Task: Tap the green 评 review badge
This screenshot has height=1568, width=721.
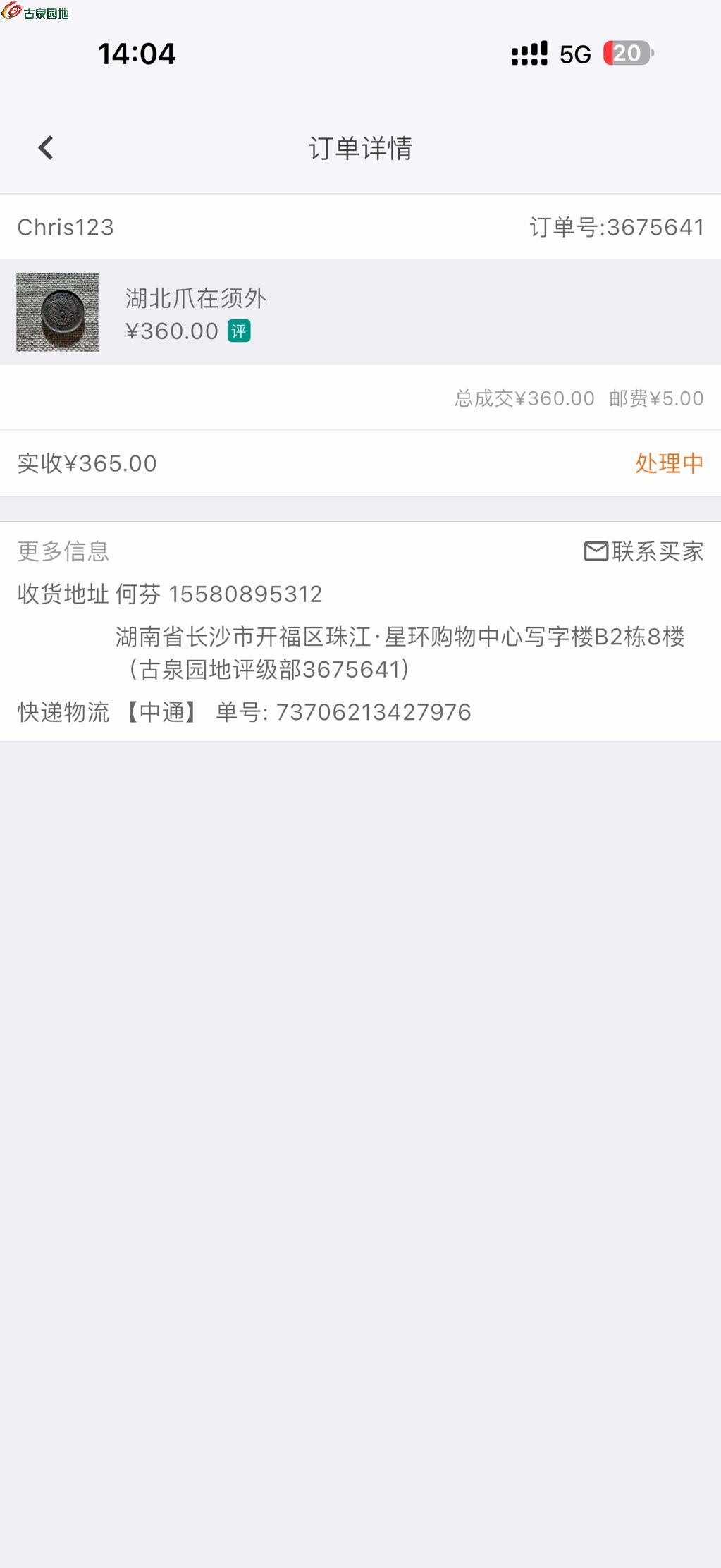Action: [x=239, y=331]
